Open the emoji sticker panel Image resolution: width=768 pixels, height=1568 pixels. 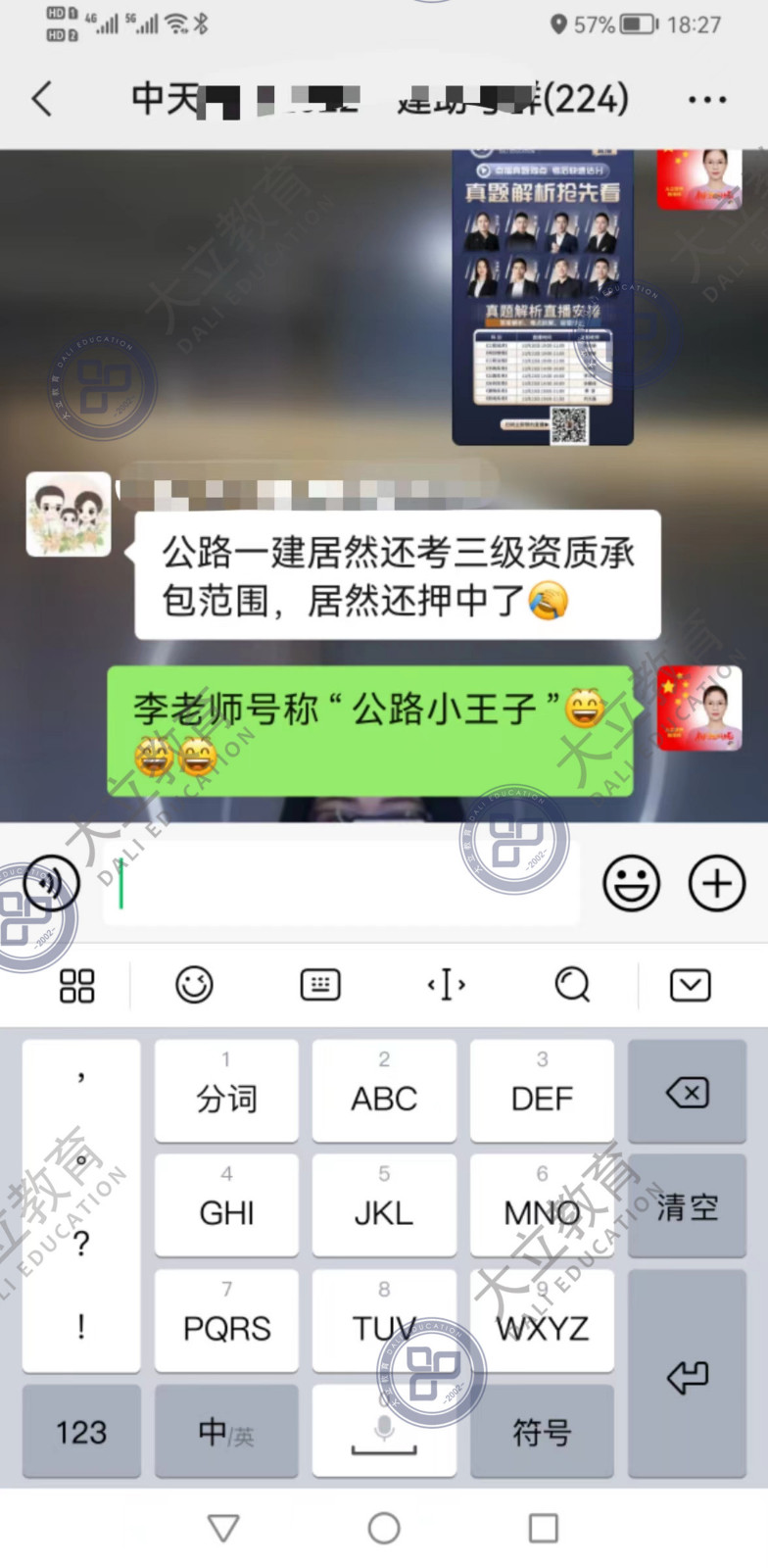(x=632, y=884)
